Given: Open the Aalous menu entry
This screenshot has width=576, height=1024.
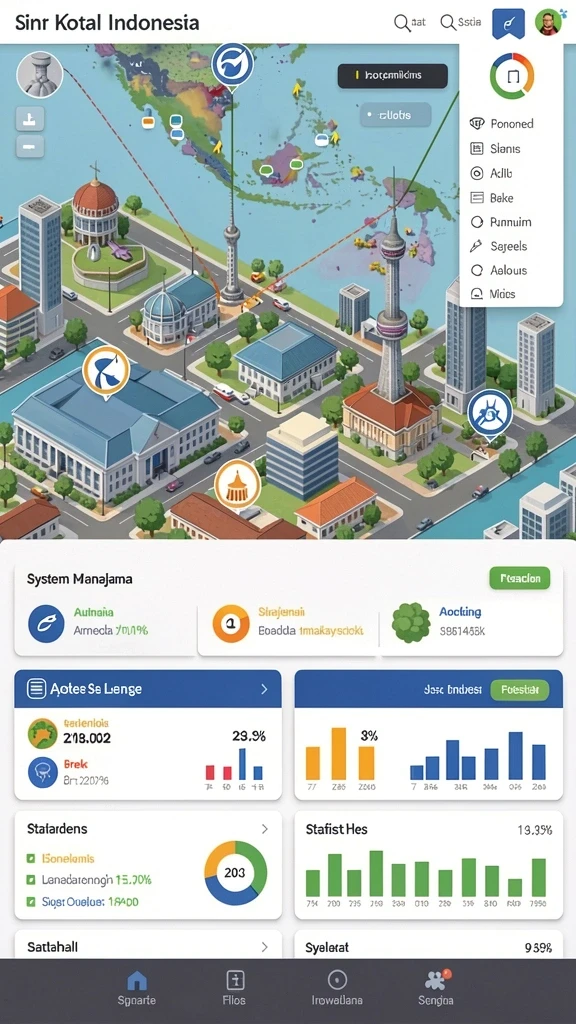Looking at the screenshot, I should tap(498, 270).
